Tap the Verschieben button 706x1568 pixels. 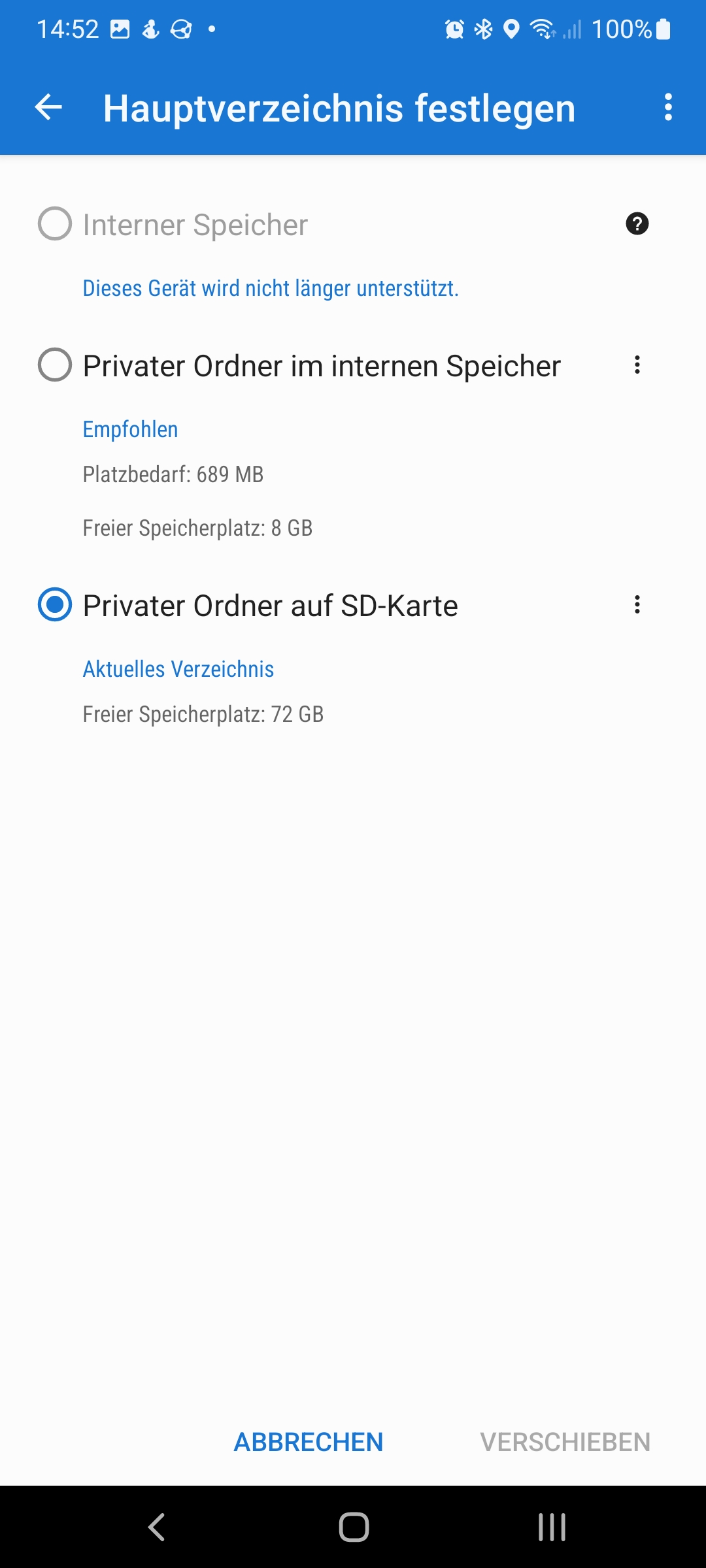click(x=565, y=1442)
